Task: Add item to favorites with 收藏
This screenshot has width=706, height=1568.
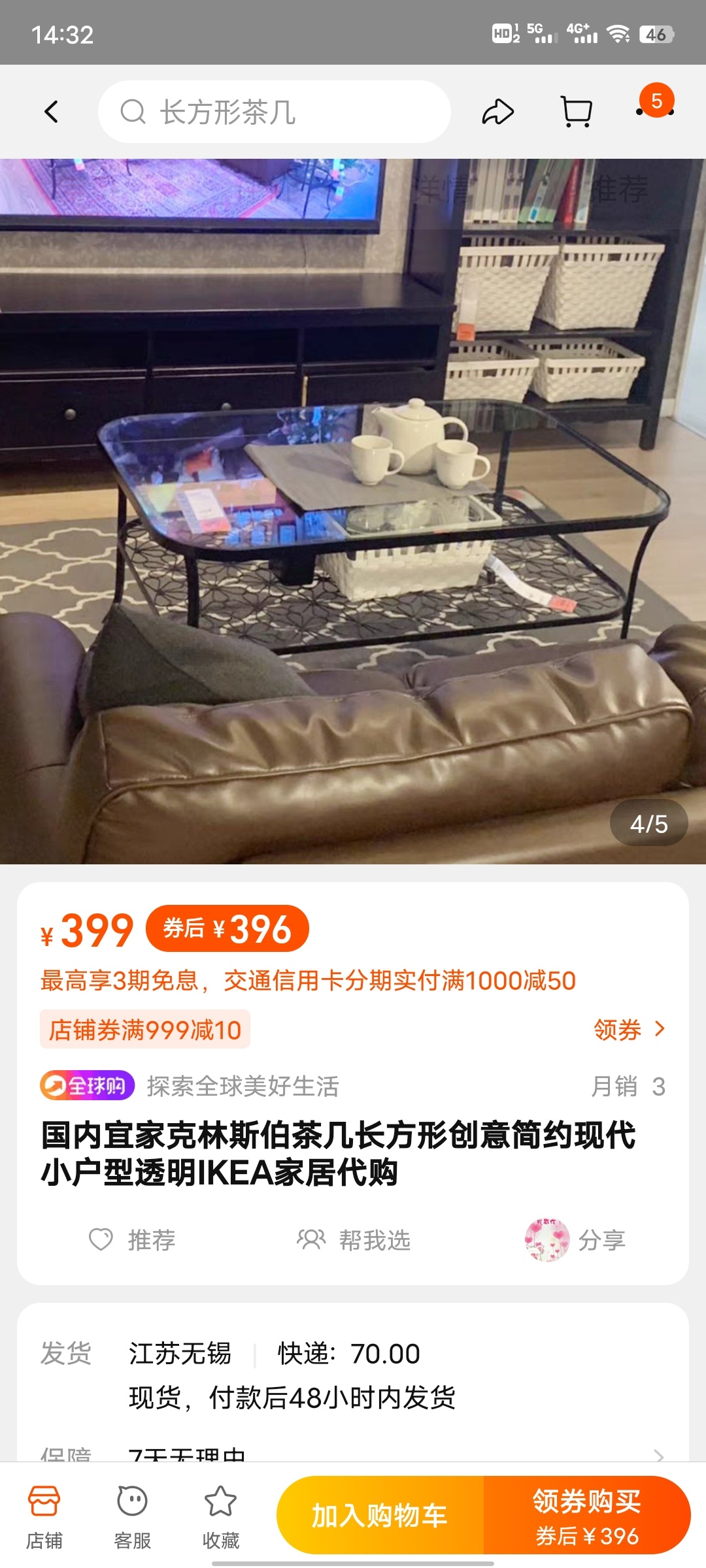Action: pyautogui.click(x=220, y=1517)
